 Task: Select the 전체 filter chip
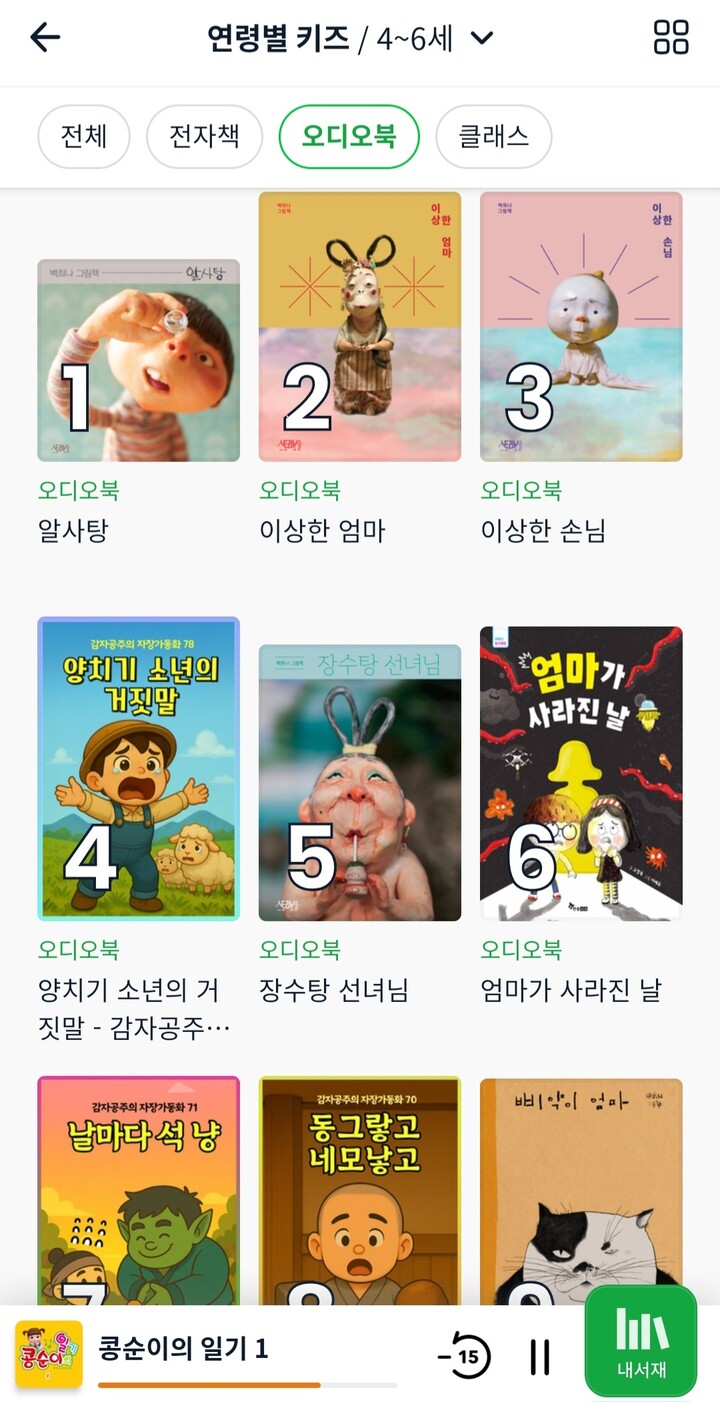pos(83,135)
